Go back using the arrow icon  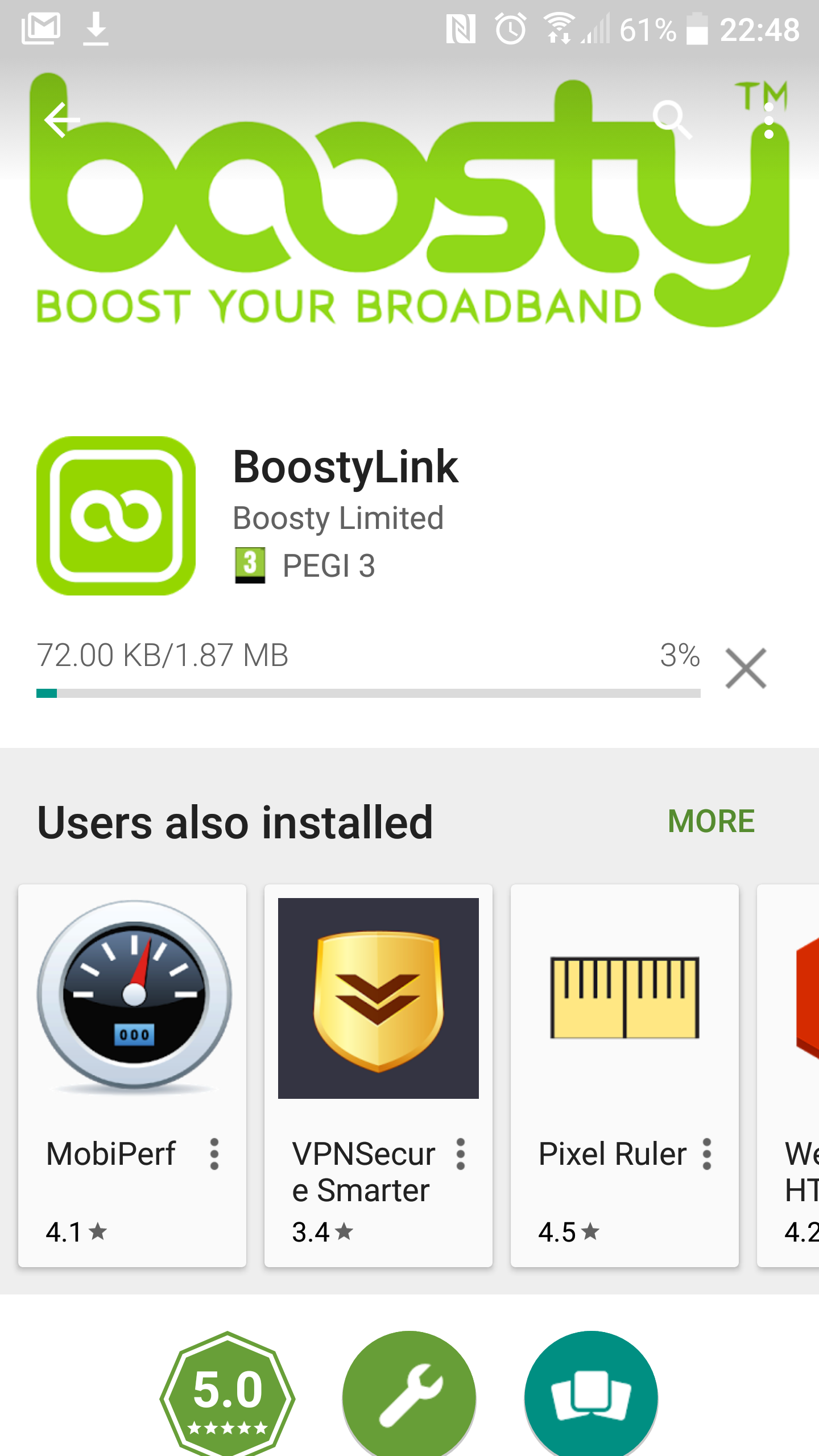[x=62, y=120]
